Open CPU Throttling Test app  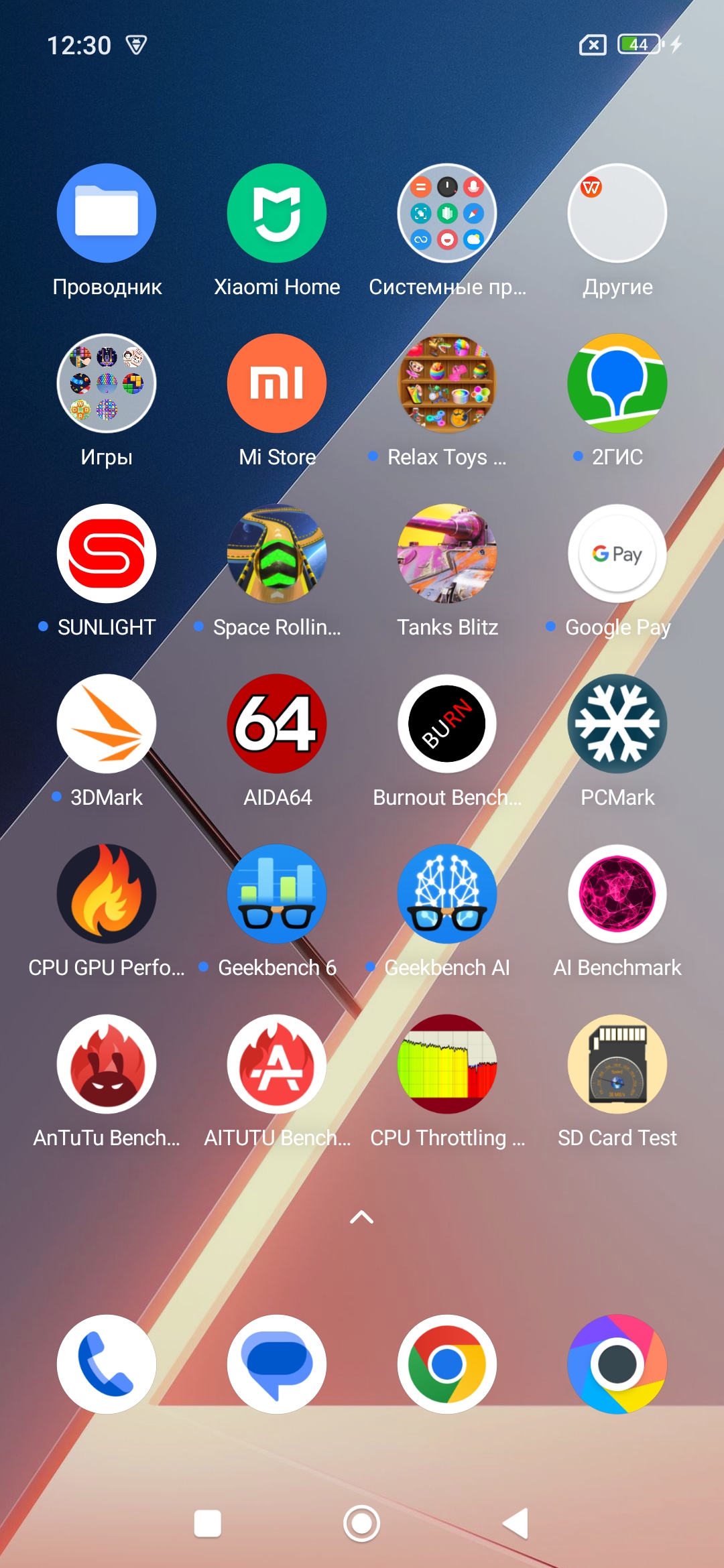point(447,1064)
